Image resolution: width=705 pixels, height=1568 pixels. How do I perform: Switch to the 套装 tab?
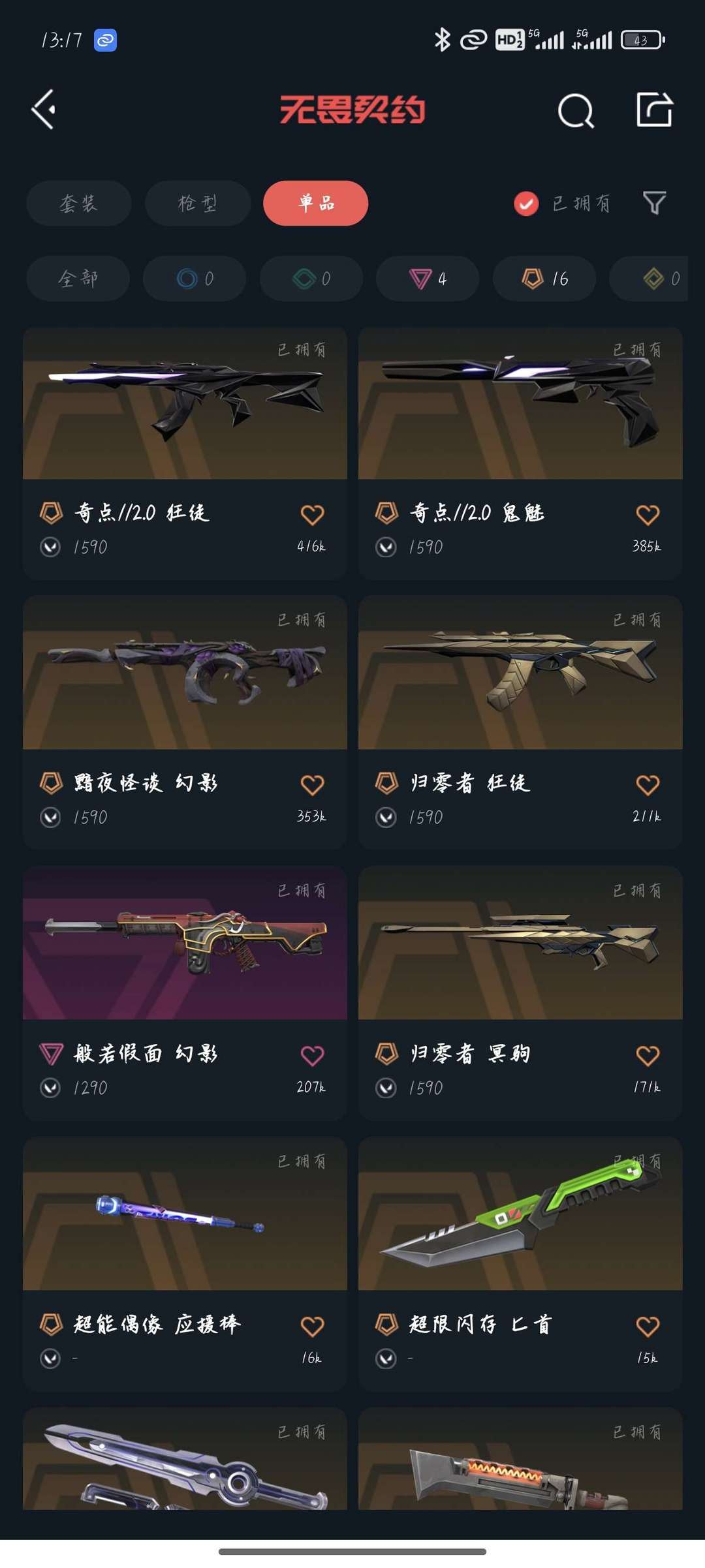tap(78, 204)
